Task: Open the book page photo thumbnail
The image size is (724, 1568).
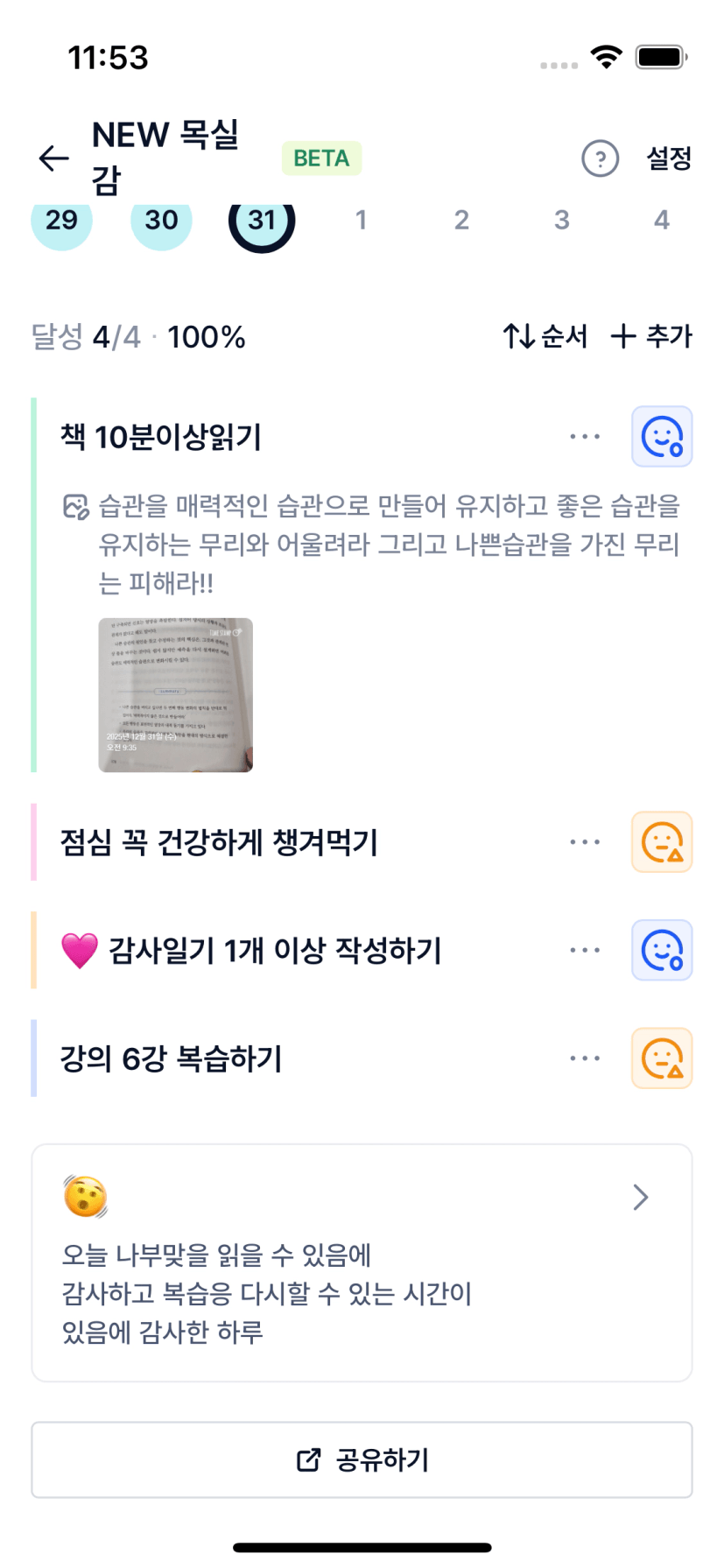Action: point(175,695)
